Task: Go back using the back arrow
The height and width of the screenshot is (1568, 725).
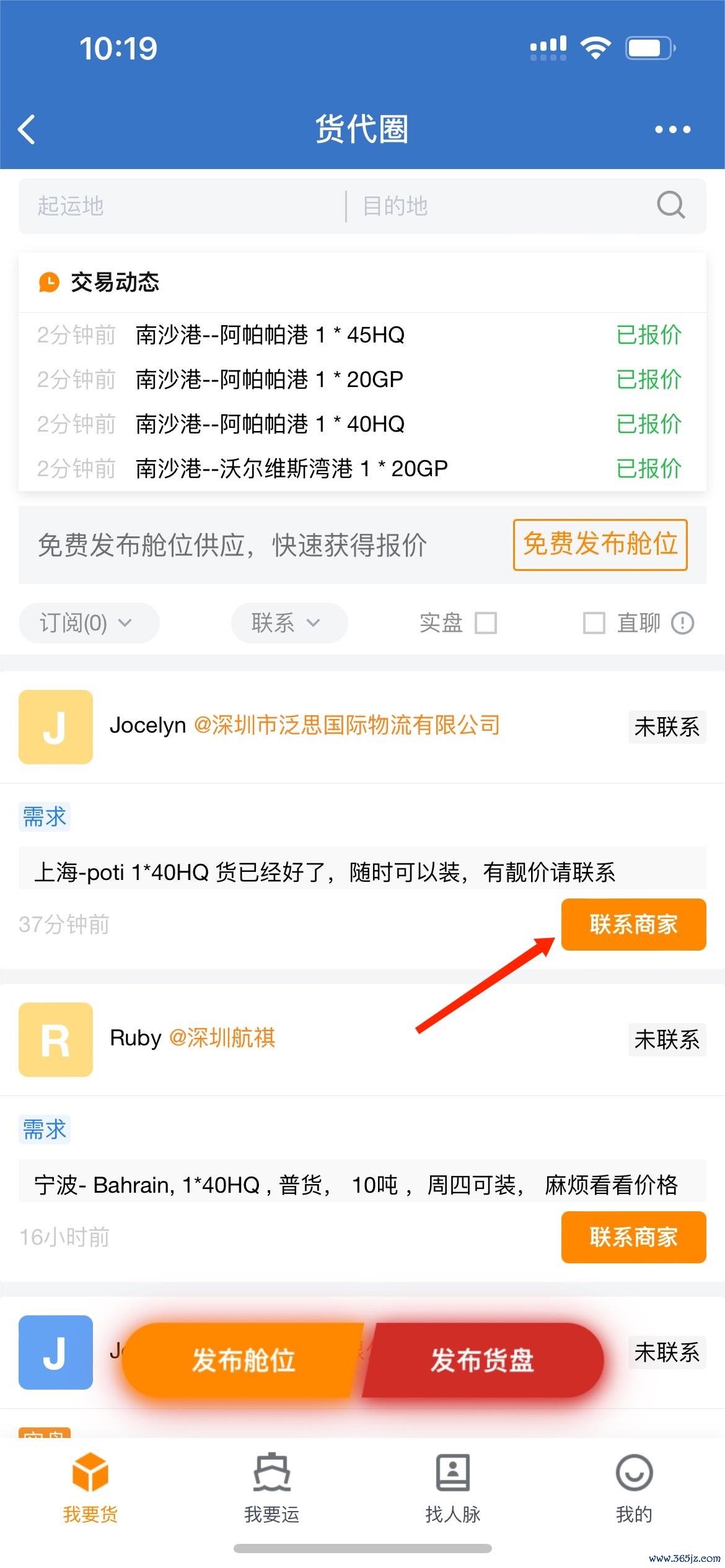Action: (27, 130)
